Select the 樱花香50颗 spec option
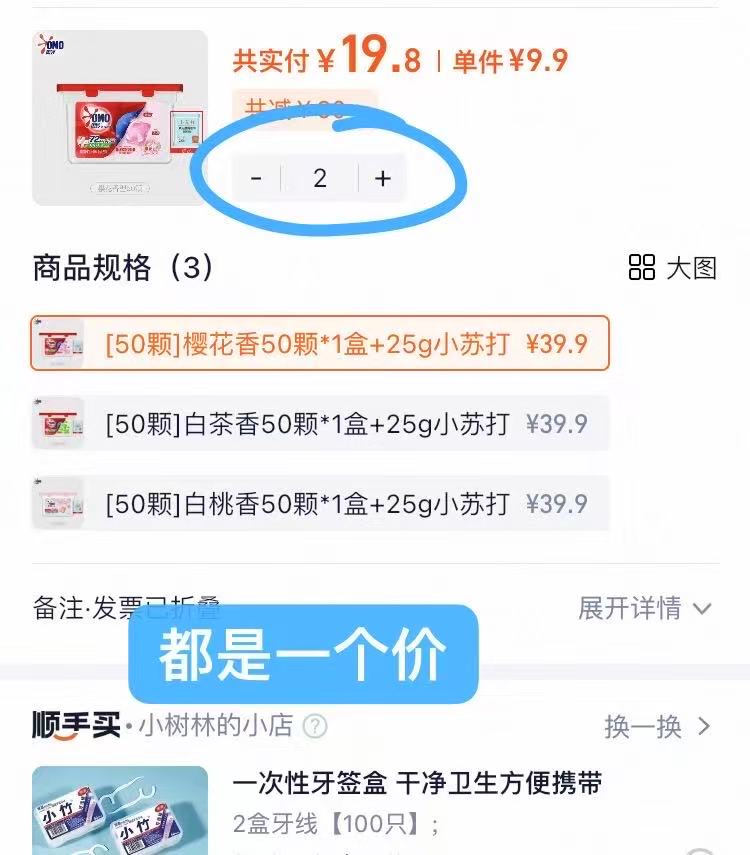This screenshot has width=750, height=855. coord(320,344)
